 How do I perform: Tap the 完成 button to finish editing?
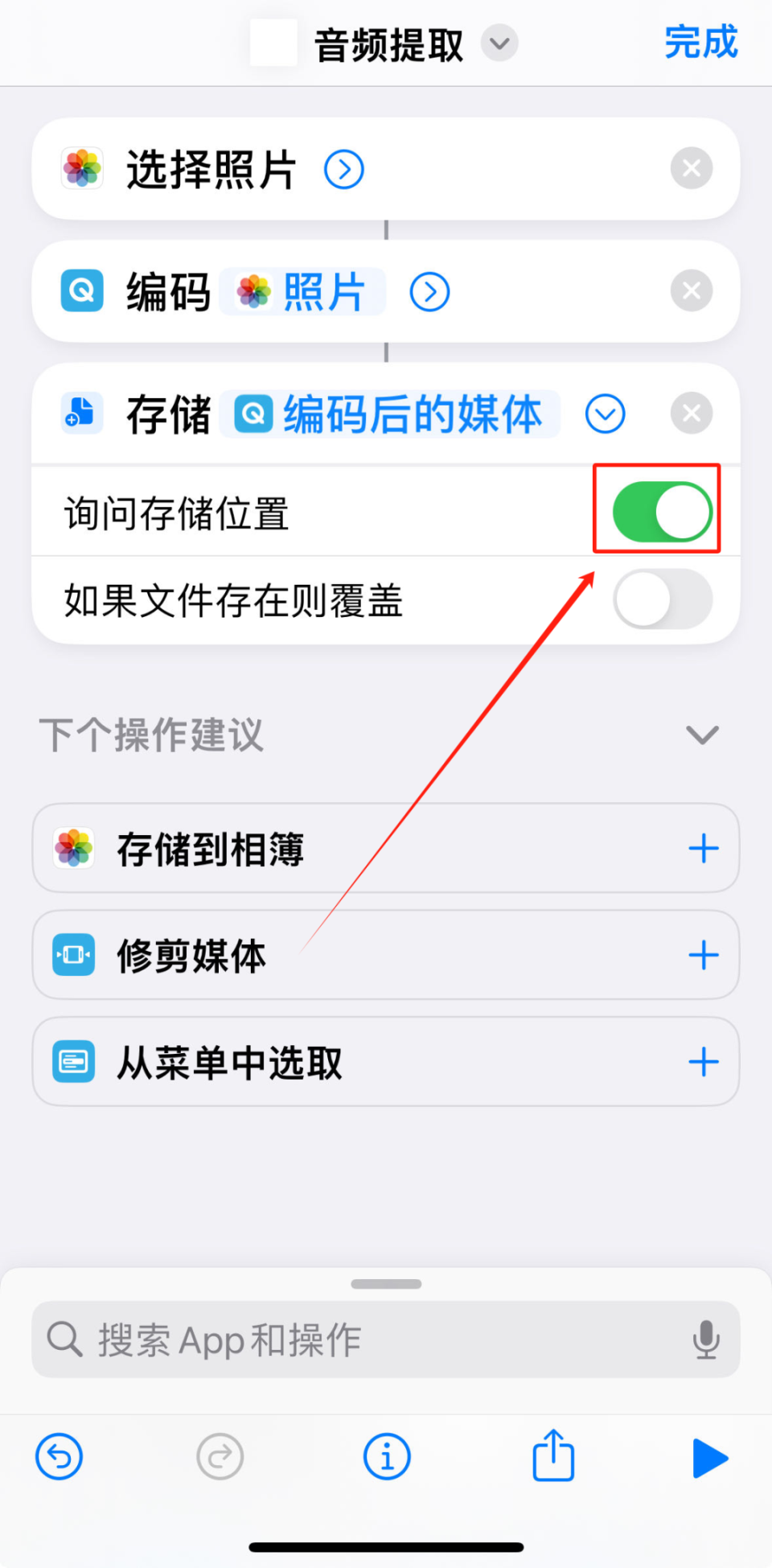tap(700, 42)
